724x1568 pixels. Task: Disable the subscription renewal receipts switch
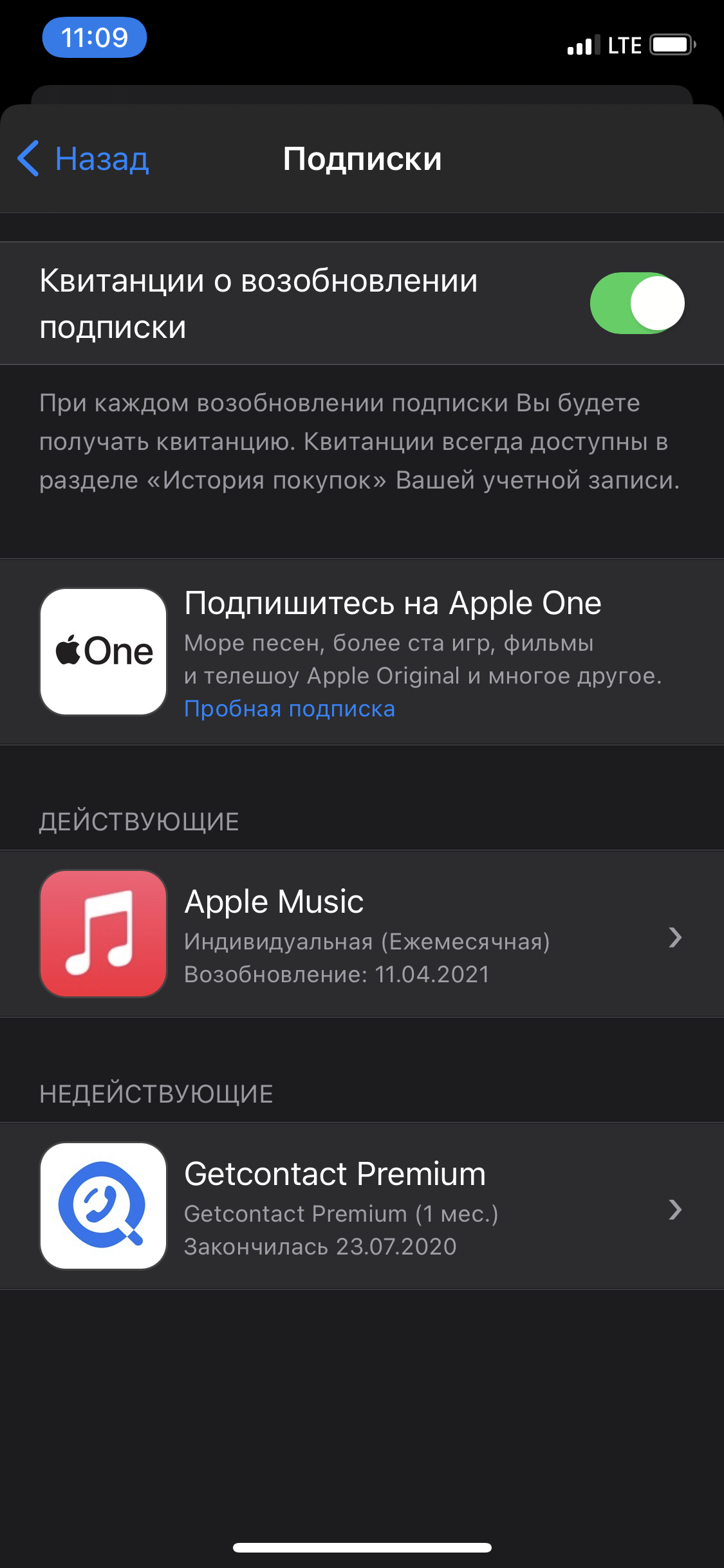pos(636,303)
